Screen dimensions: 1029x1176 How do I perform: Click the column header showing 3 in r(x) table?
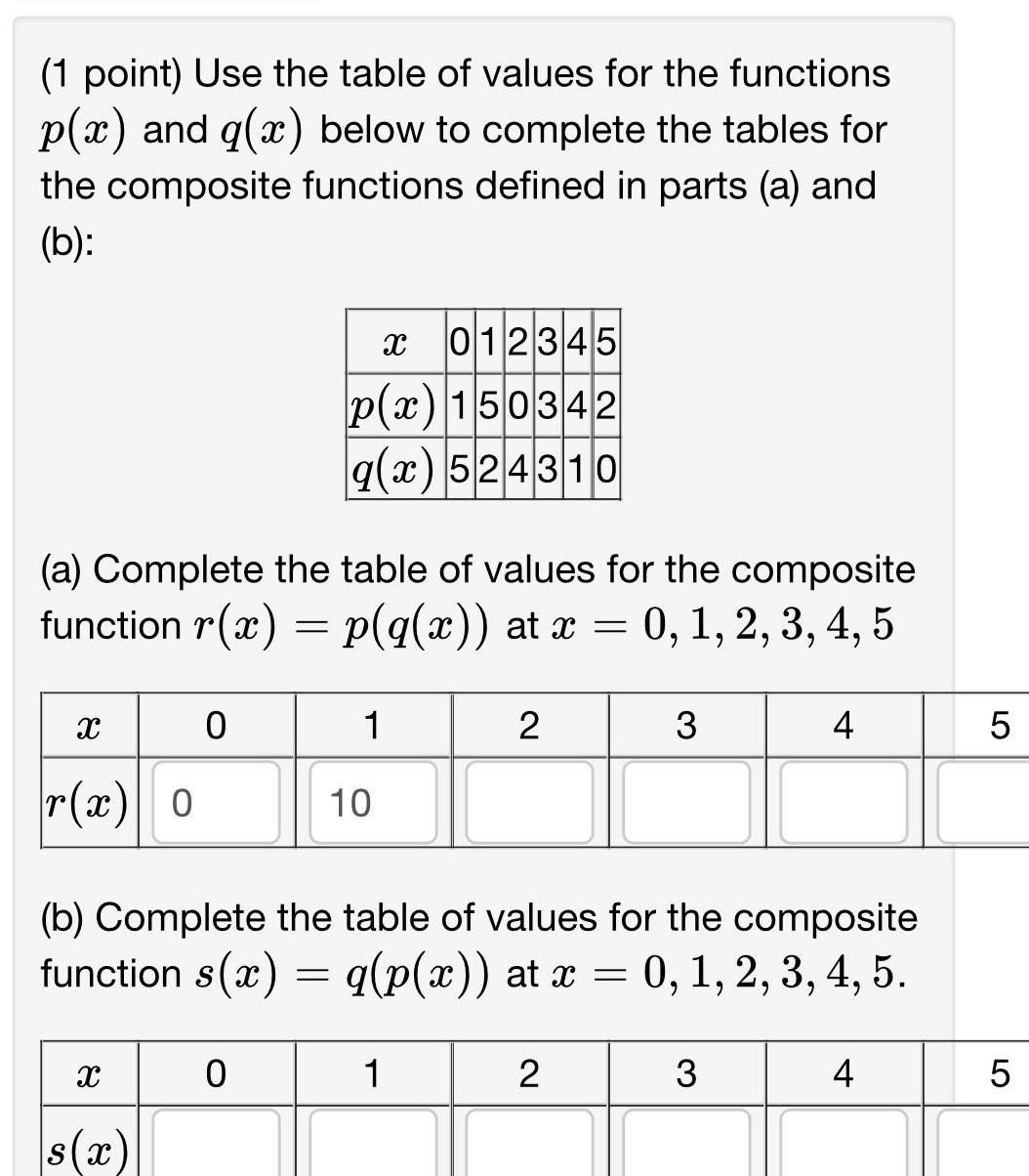tap(686, 726)
